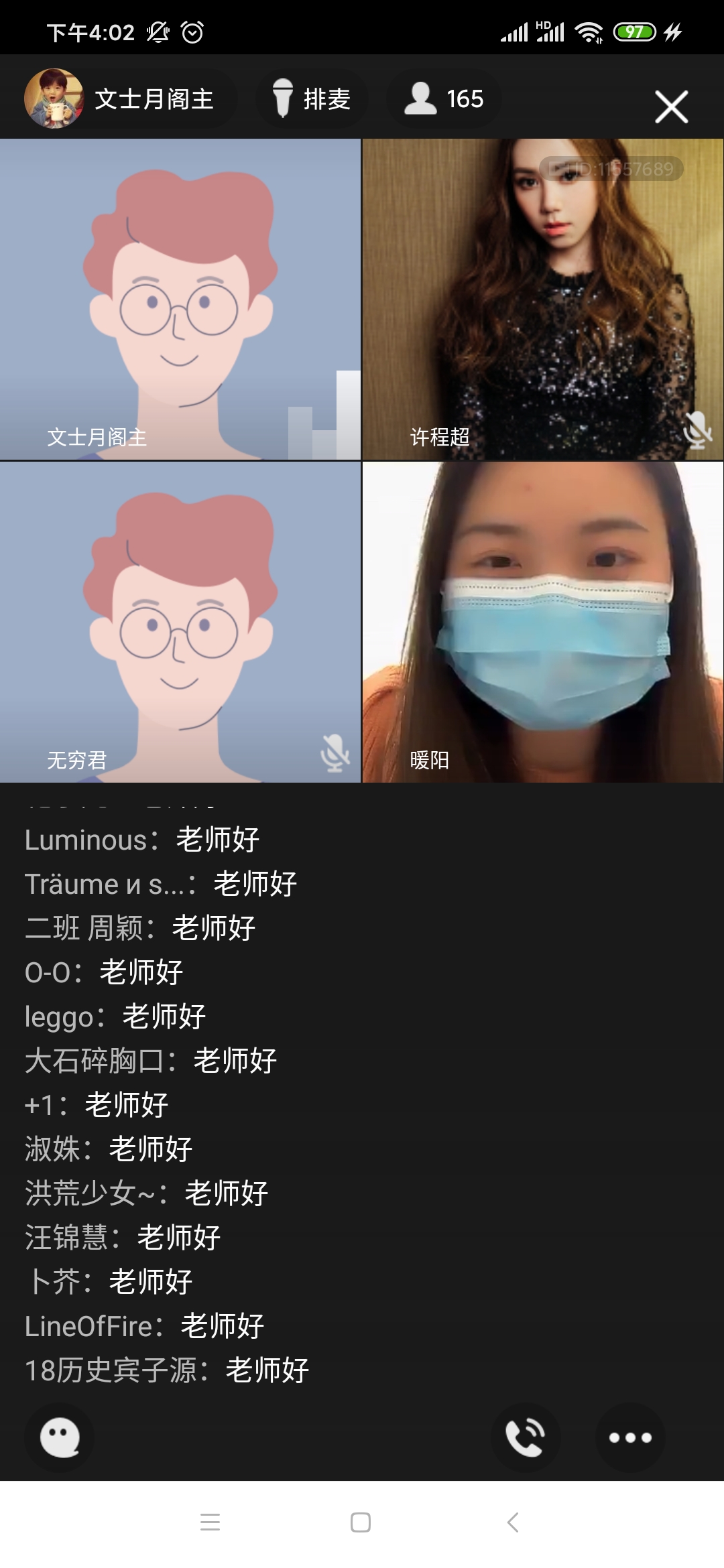Tap the 排麦 microphone queue button
The width and height of the screenshot is (724, 1568).
(x=312, y=99)
